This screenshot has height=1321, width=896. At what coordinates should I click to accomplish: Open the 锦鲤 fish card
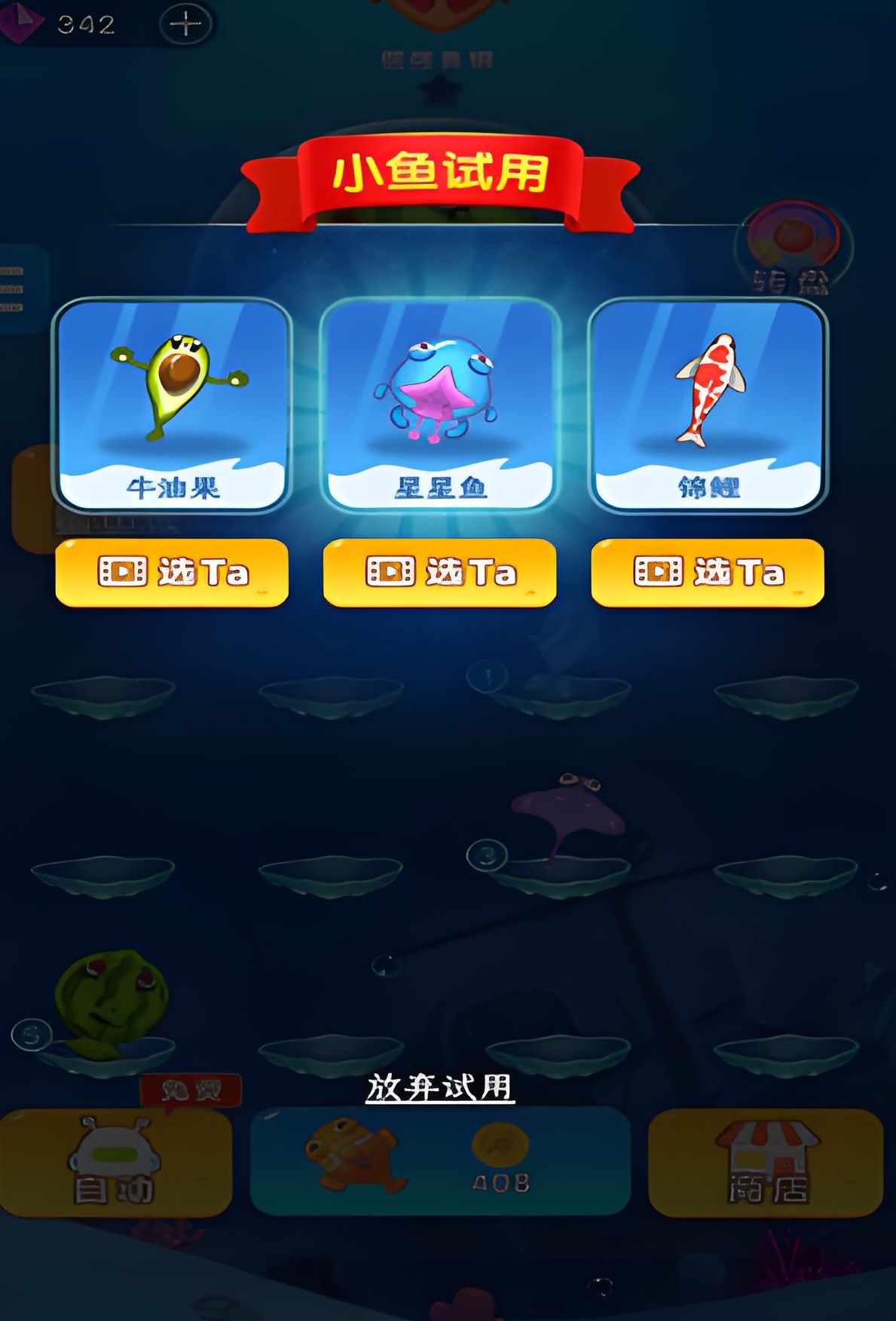coord(708,405)
